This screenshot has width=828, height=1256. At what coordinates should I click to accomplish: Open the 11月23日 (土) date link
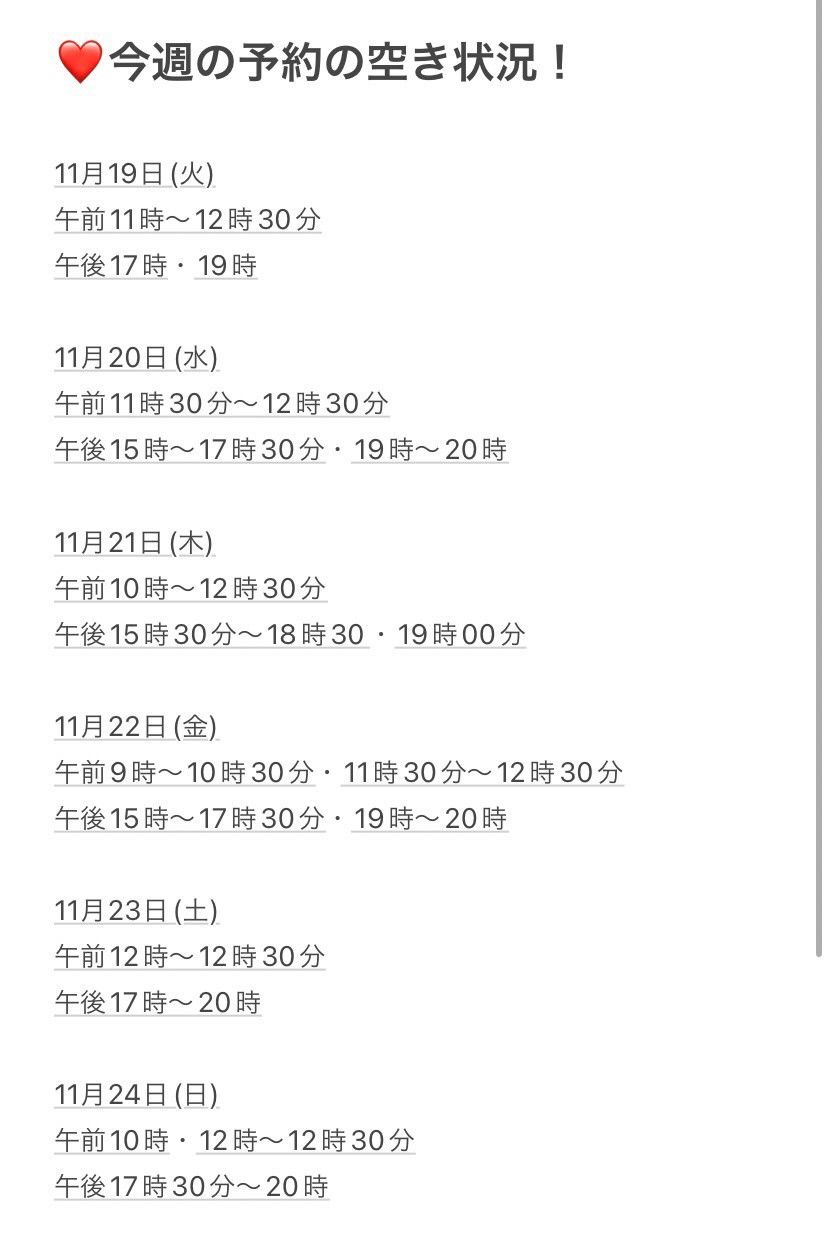pyautogui.click(x=136, y=911)
